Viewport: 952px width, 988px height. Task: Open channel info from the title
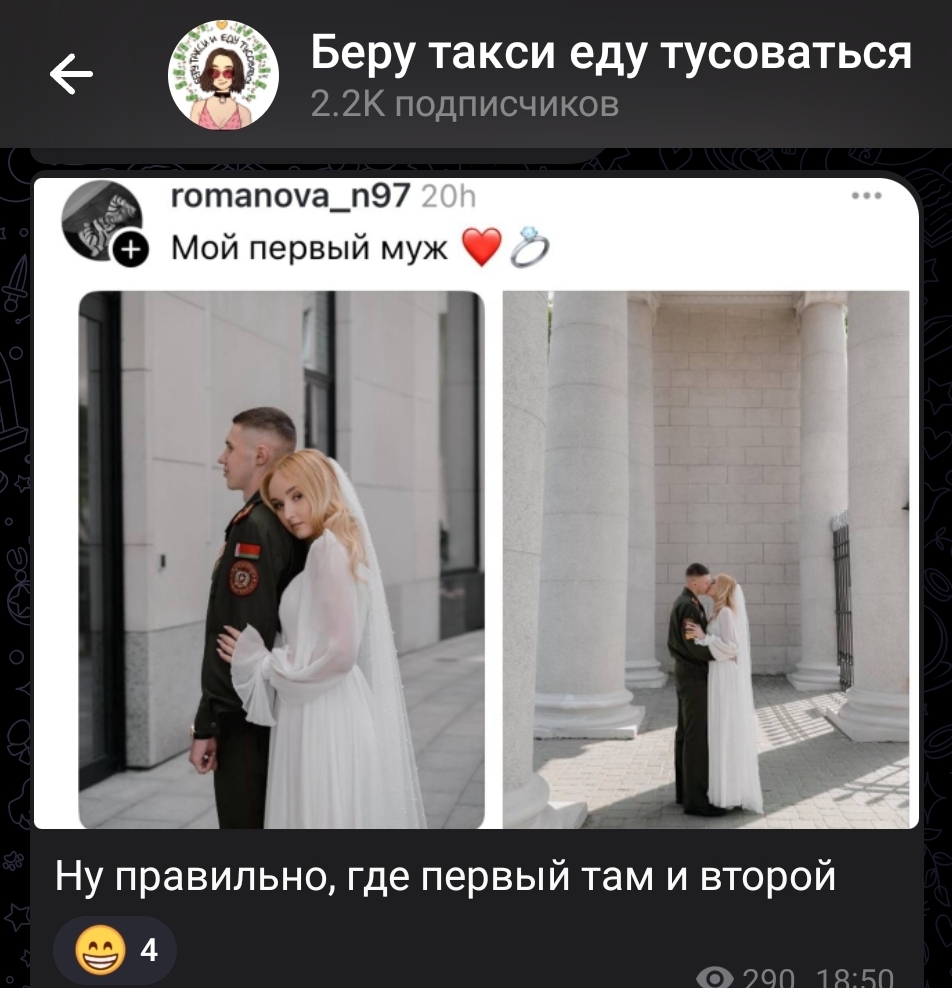point(610,55)
